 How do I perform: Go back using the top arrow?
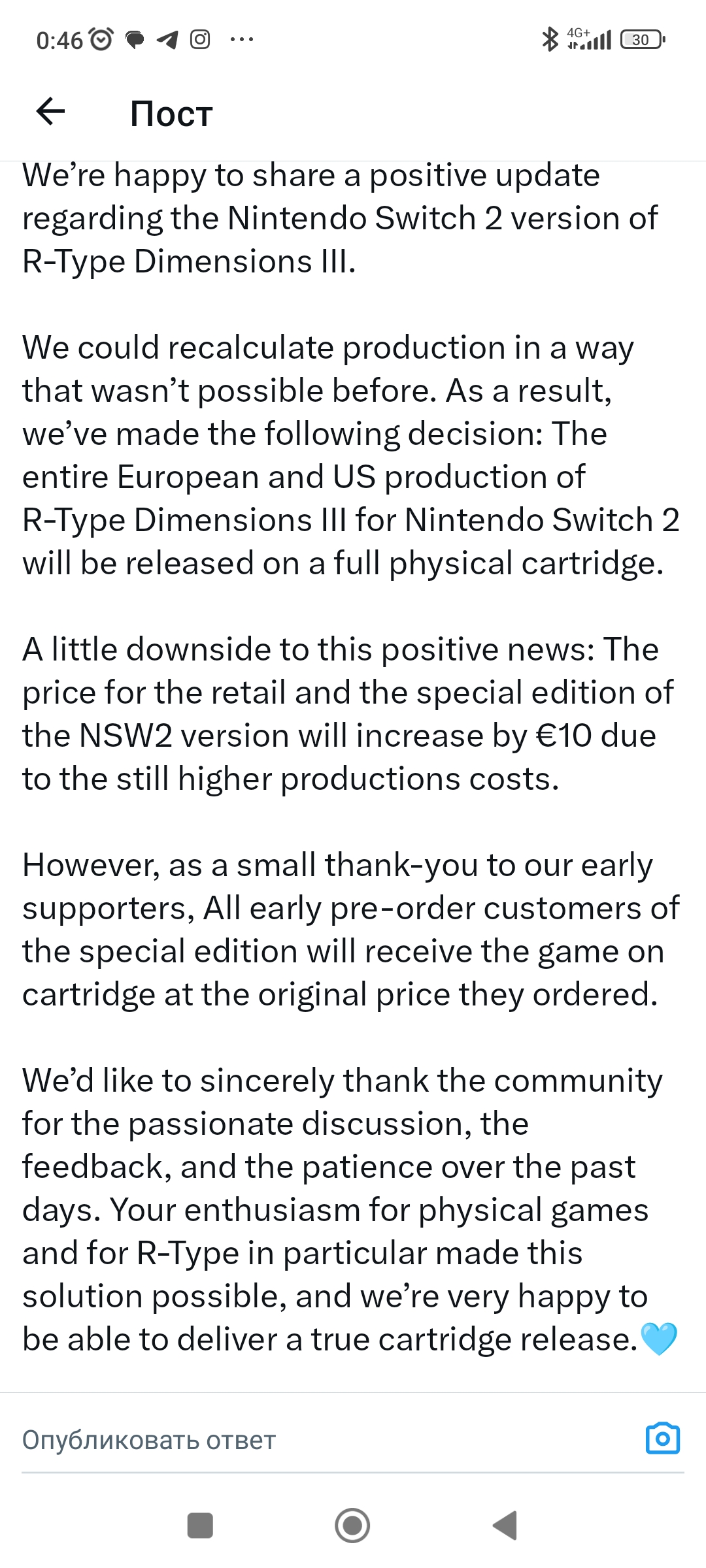click(50, 112)
